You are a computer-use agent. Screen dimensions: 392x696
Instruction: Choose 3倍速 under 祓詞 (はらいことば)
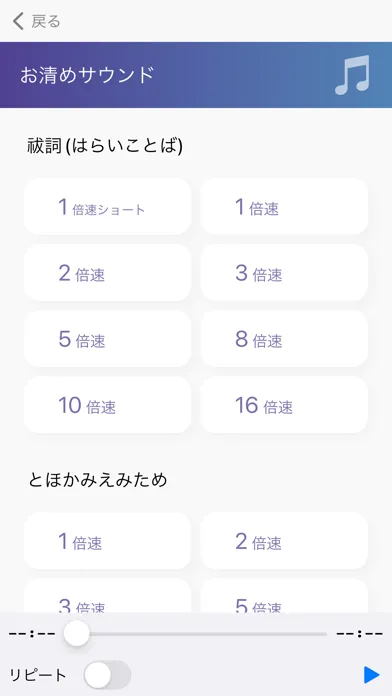[x=284, y=273]
